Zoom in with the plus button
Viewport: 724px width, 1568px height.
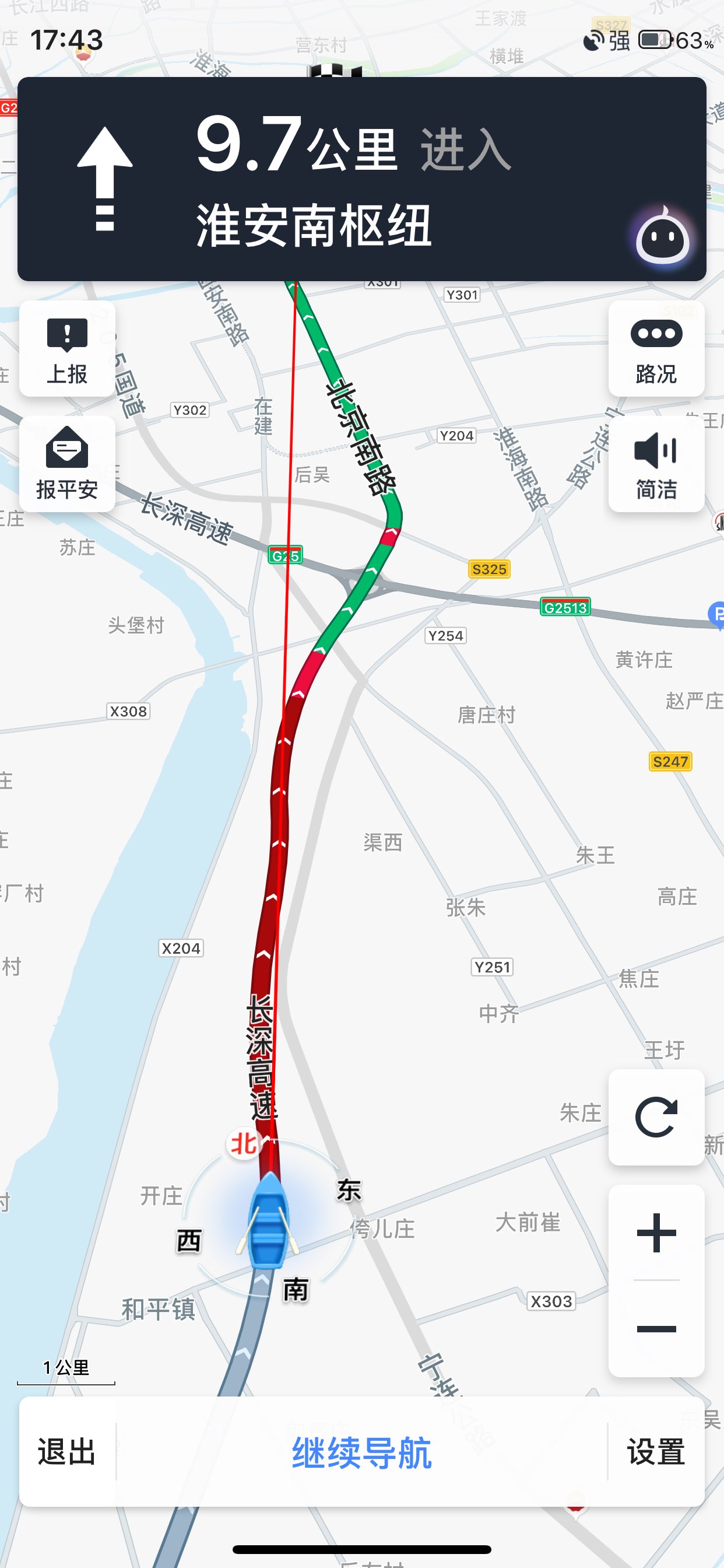click(x=656, y=1233)
